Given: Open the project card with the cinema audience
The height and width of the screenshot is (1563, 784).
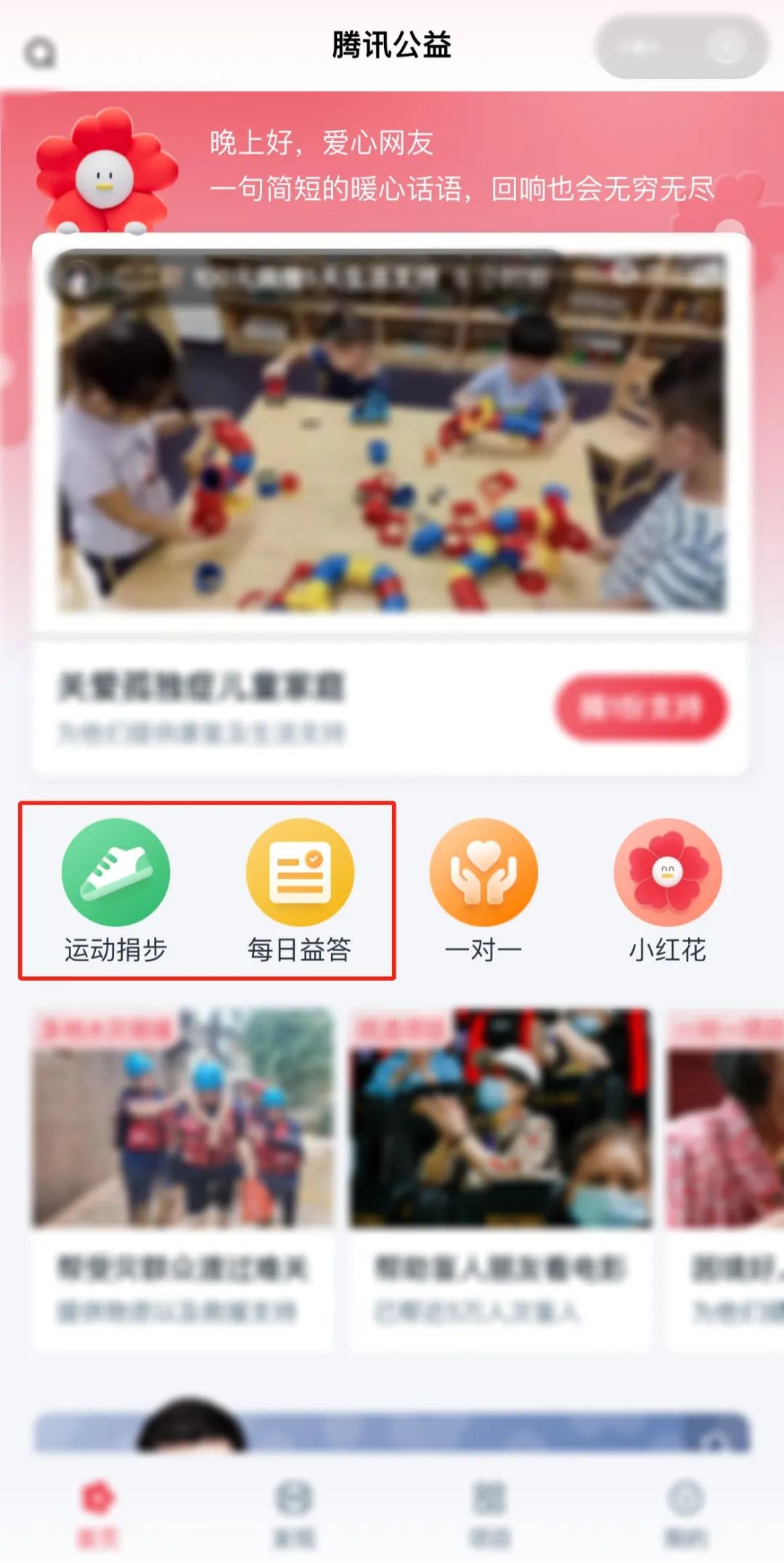Looking at the screenshot, I should [499, 1176].
